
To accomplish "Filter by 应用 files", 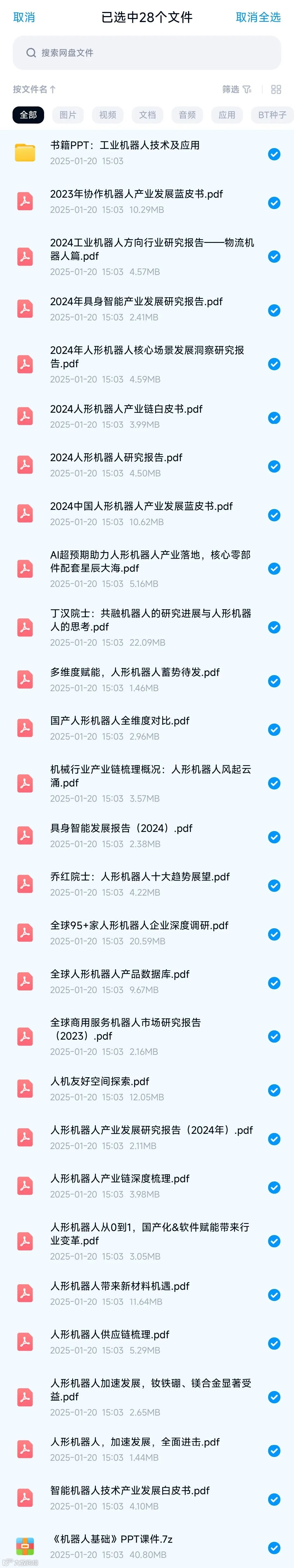I will [x=227, y=115].
